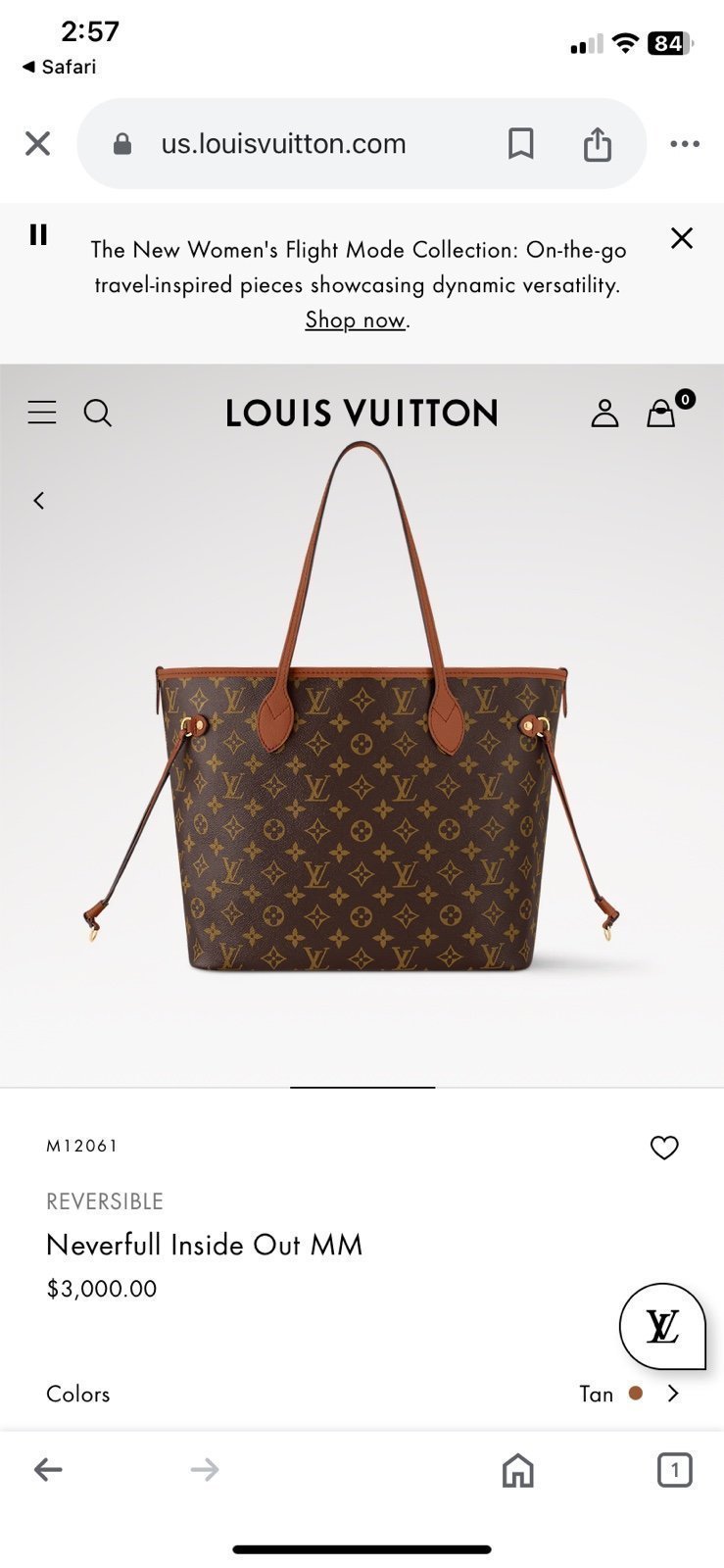This screenshot has width=724, height=1568.
Task: Navigate back with the browser back arrow
Action: pyautogui.click(x=48, y=1469)
